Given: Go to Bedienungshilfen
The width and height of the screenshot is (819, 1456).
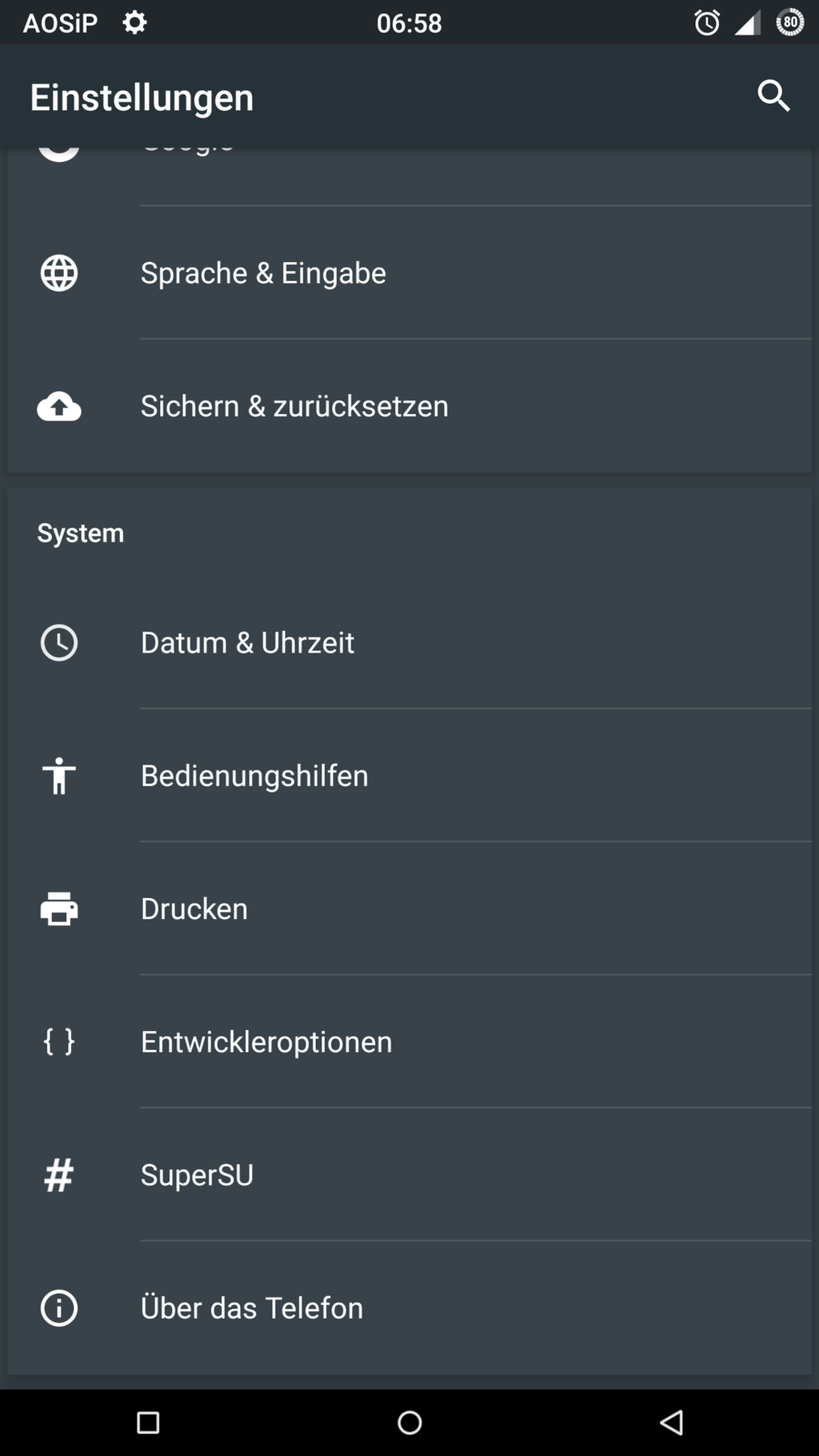Looking at the screenshot, I should (255, 775).
